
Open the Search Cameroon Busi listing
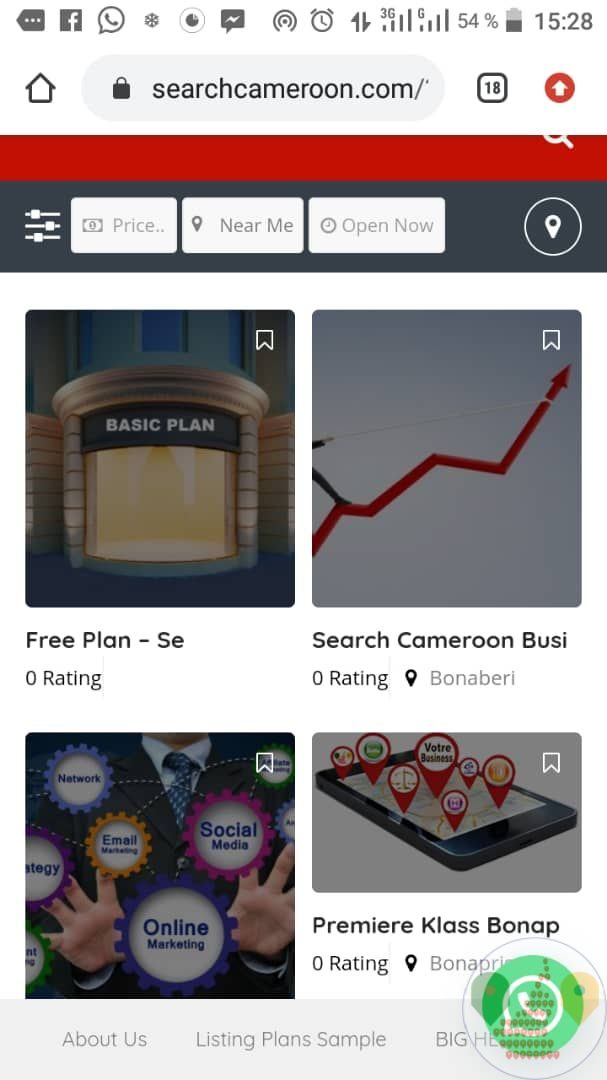[446, 458]
